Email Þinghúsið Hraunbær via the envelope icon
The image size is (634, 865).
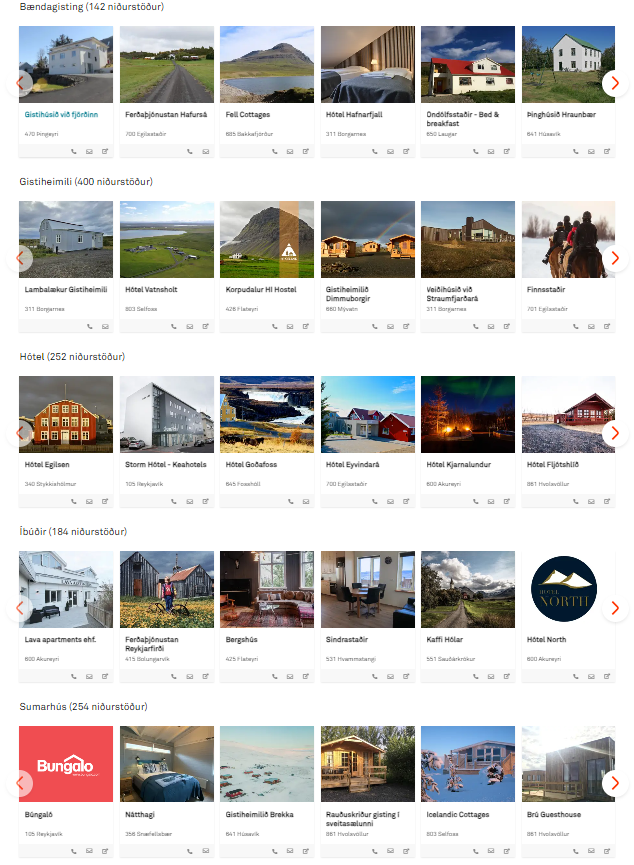point(591,152)
